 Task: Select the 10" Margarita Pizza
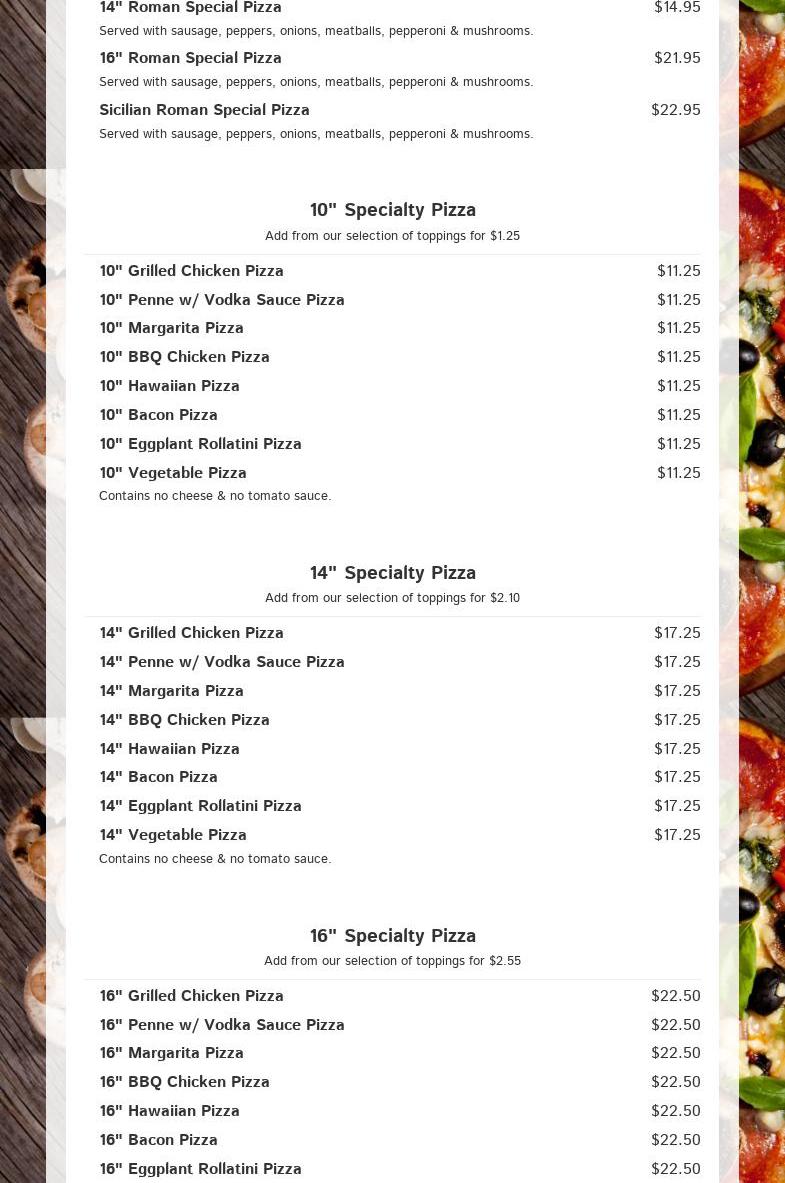(x=171, y=328)
